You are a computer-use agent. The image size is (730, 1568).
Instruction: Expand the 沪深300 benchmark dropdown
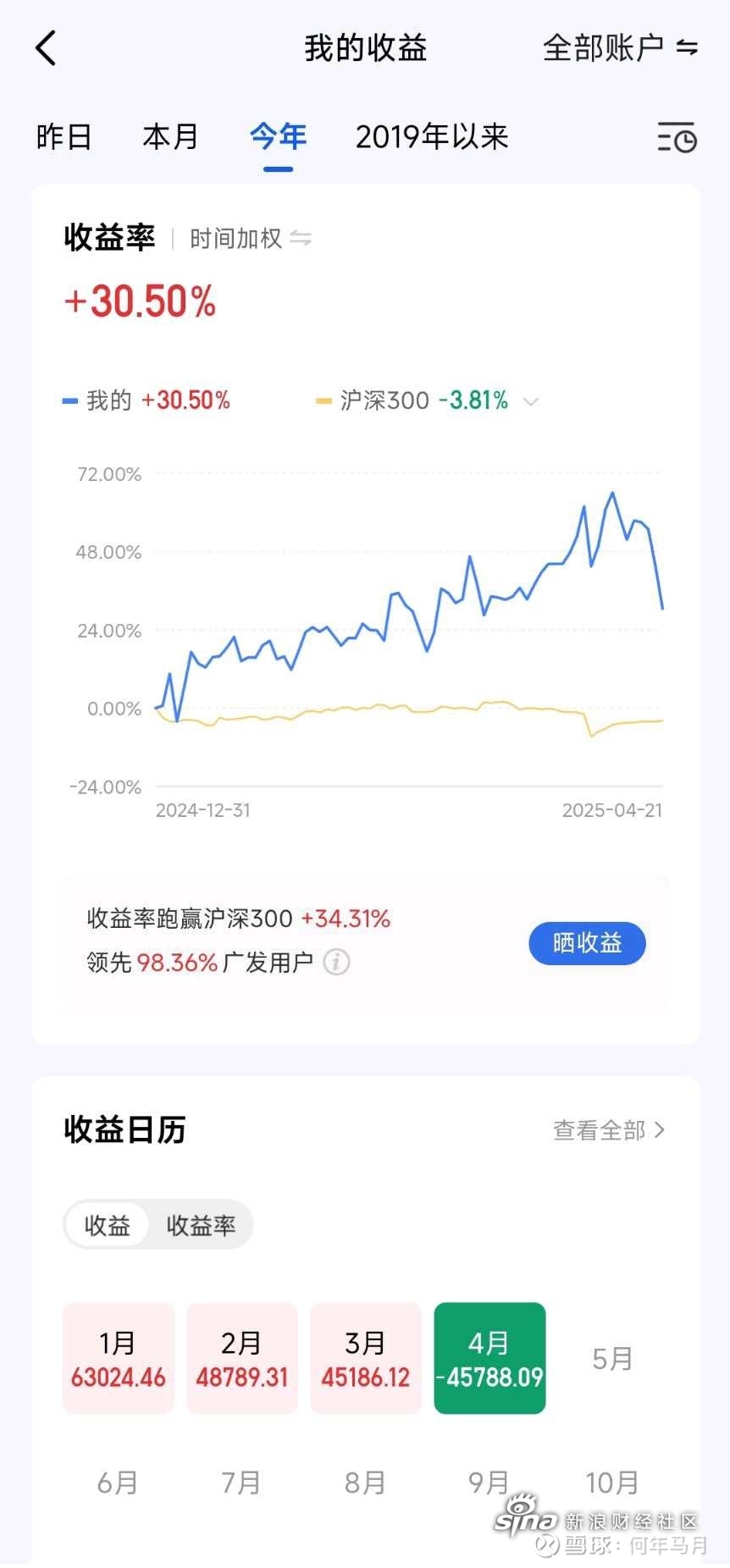[531, 401]
